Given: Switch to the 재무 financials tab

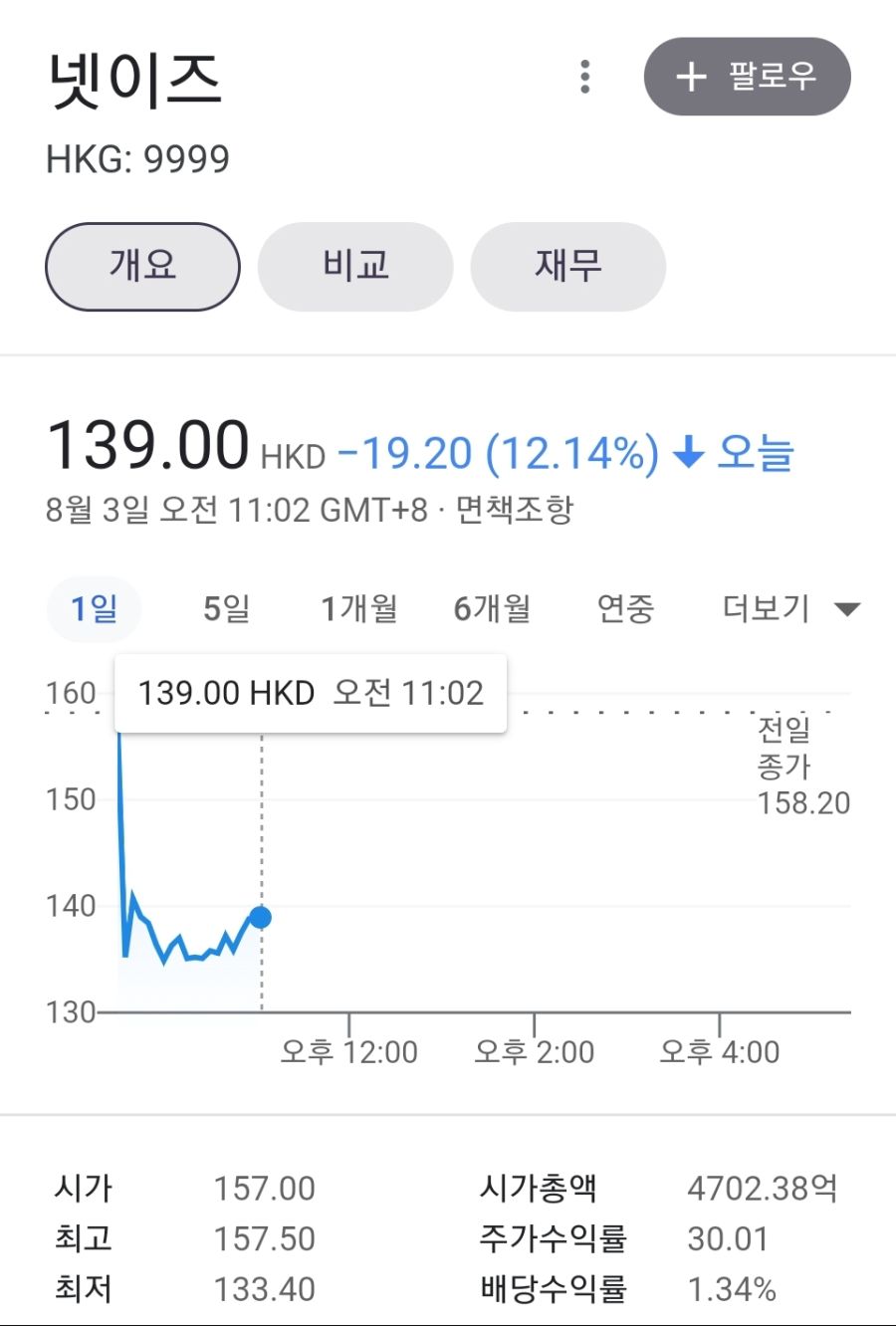Looking at the screenshot, I should point(567,267).
